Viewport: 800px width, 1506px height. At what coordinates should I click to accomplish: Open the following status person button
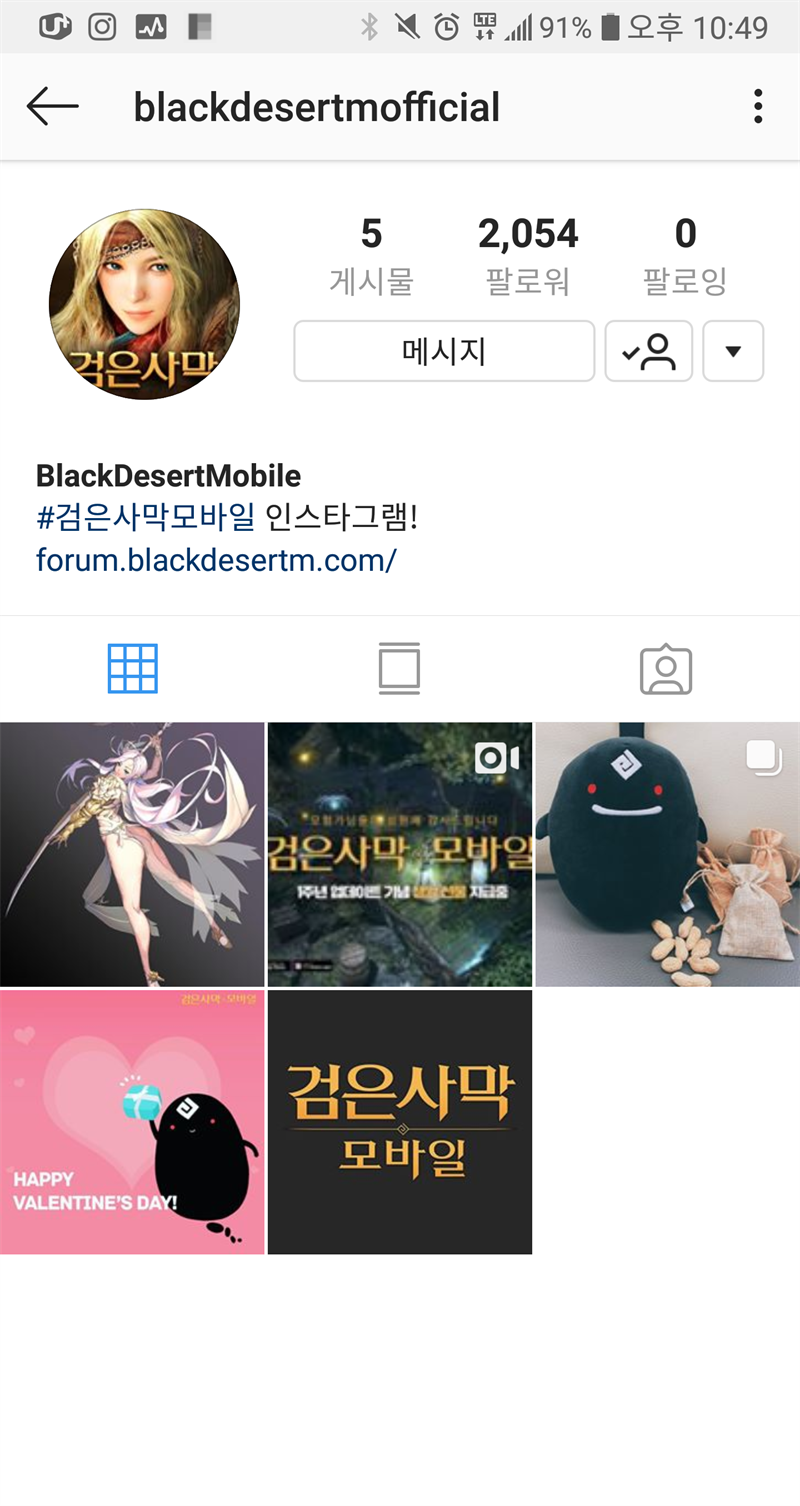[x=648, y=351]
